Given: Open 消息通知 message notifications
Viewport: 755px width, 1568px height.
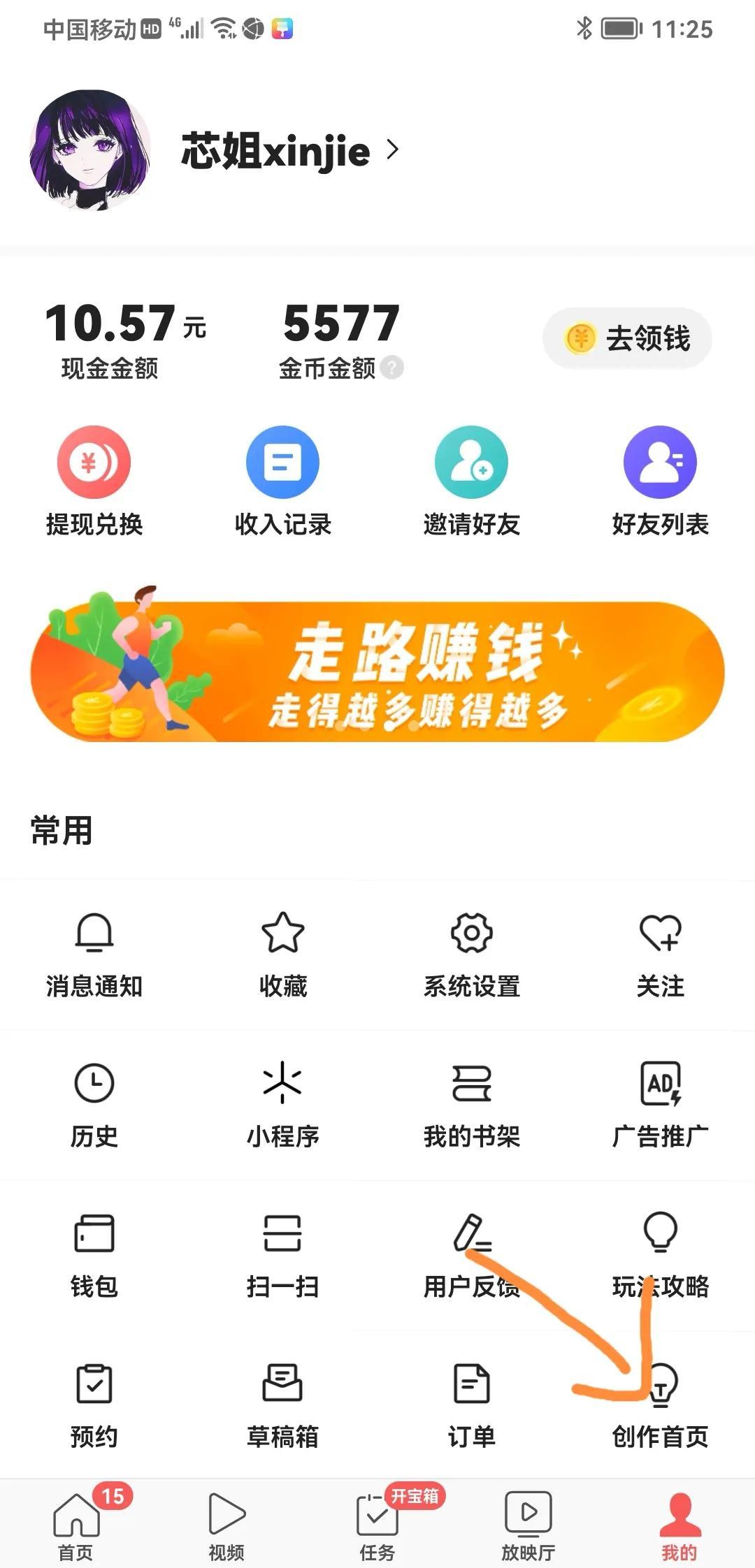Looking at the screenshot, I should tap(95, 957).
